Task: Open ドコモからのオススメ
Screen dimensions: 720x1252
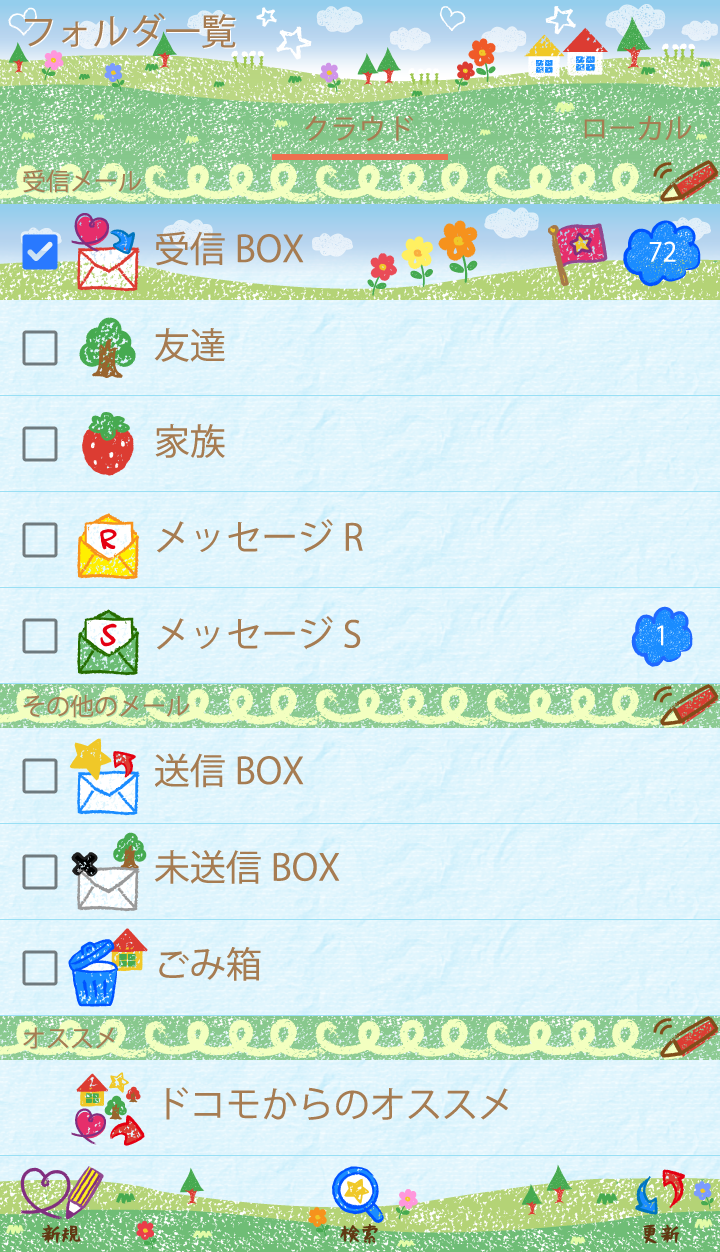Action: (x=333, y=1104)
